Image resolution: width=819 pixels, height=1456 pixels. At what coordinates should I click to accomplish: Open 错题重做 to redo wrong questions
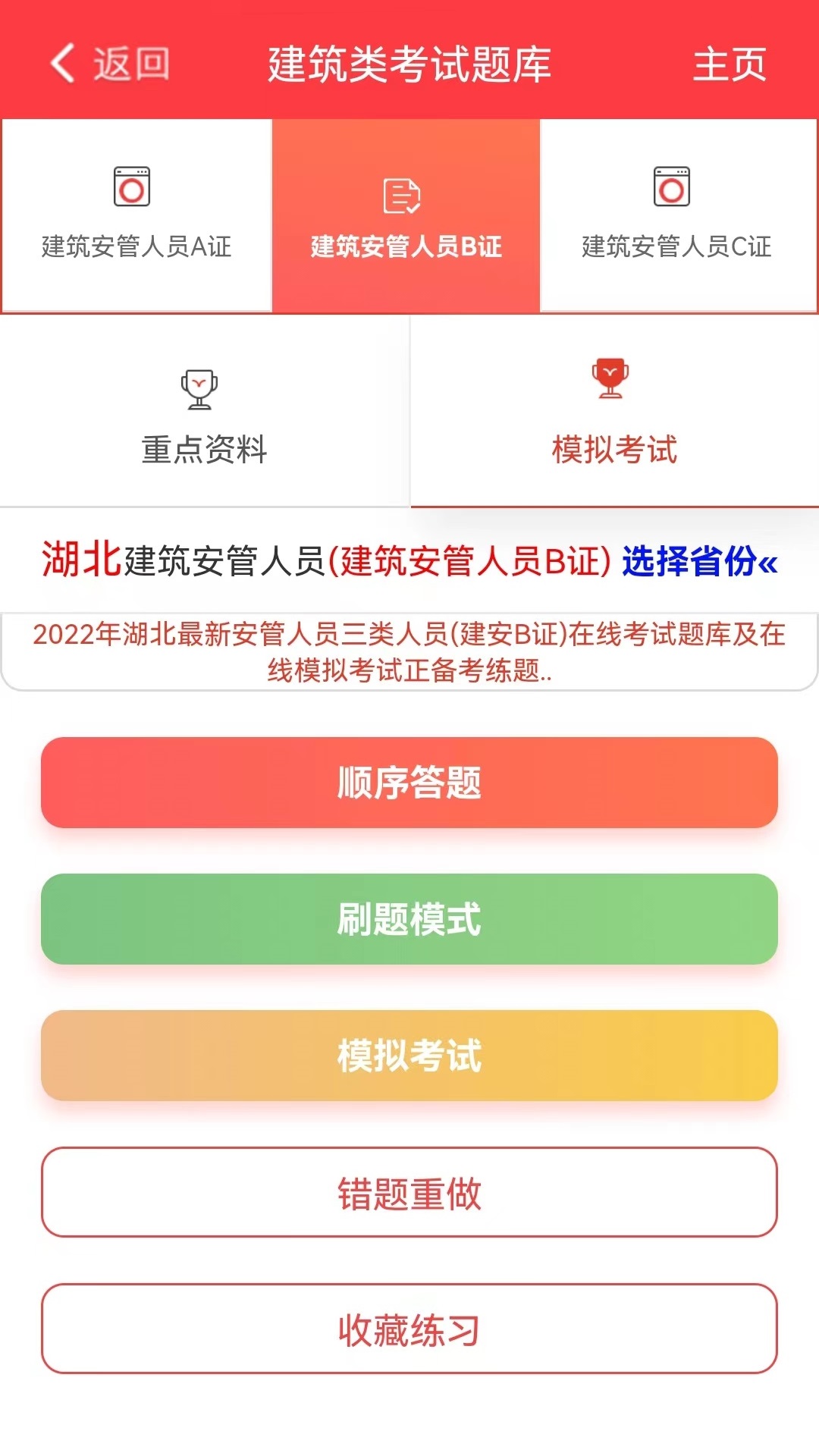pos(409,1193)
